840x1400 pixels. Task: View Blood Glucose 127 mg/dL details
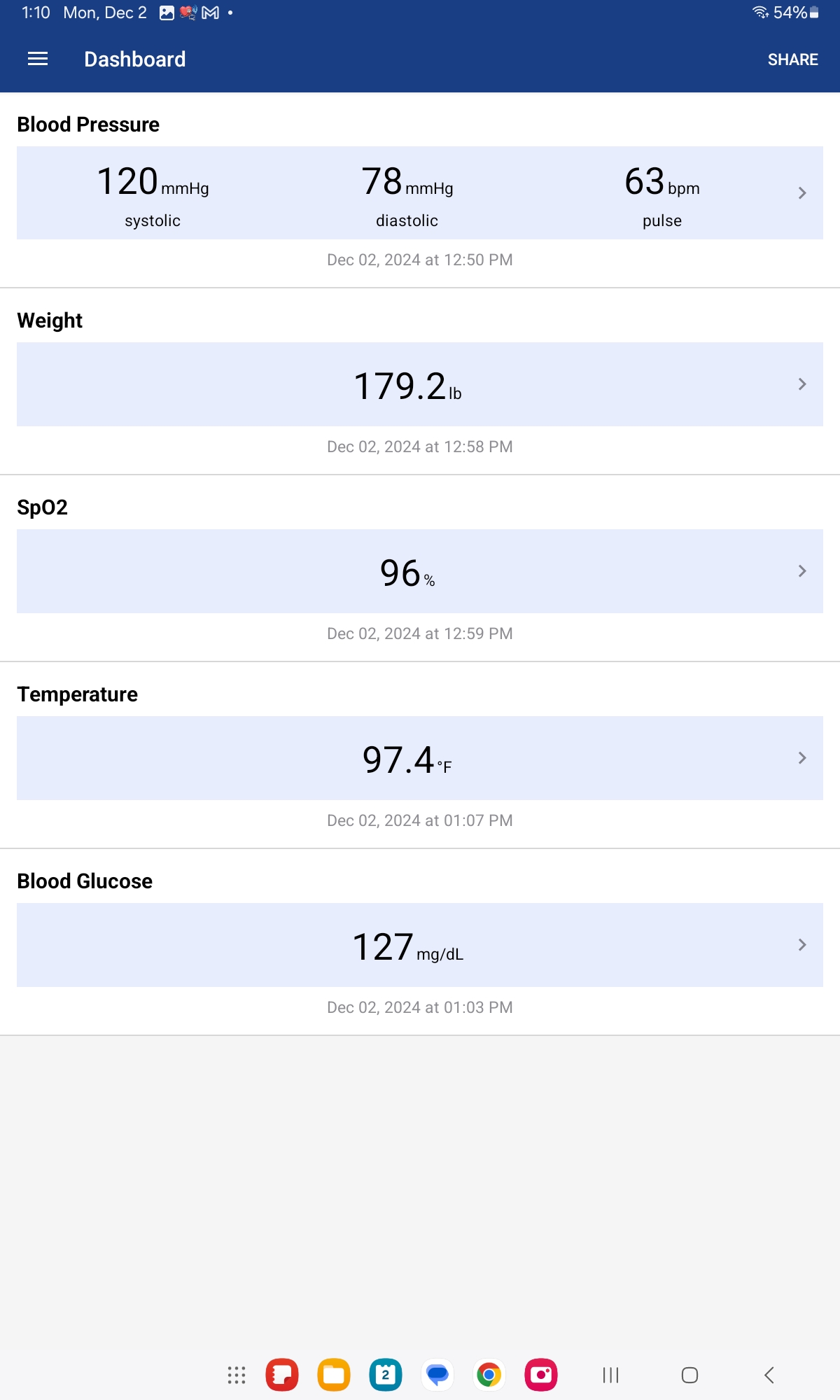420,945
